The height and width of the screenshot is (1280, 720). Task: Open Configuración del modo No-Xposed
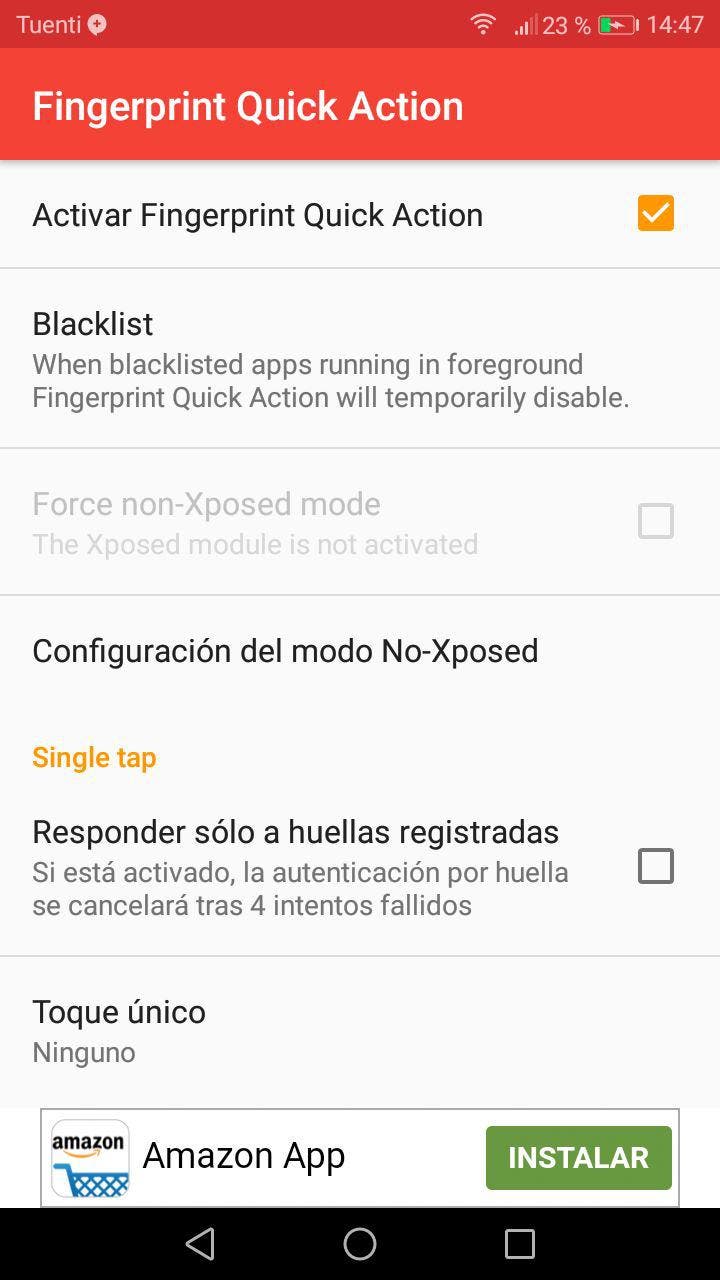[285, 651]
